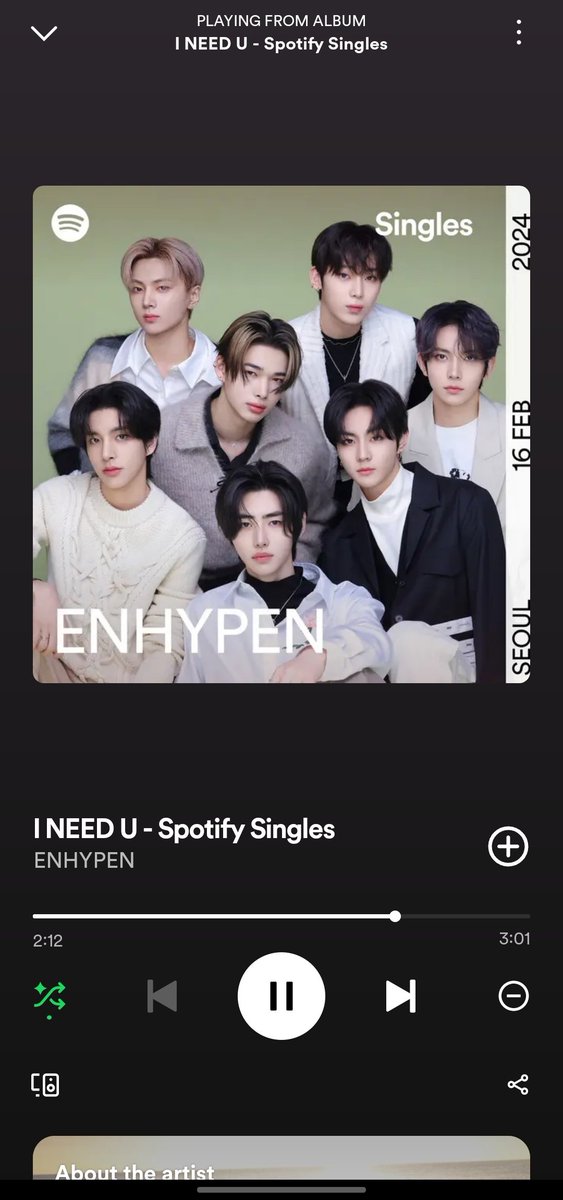Go to the previous track

(162, 996)
